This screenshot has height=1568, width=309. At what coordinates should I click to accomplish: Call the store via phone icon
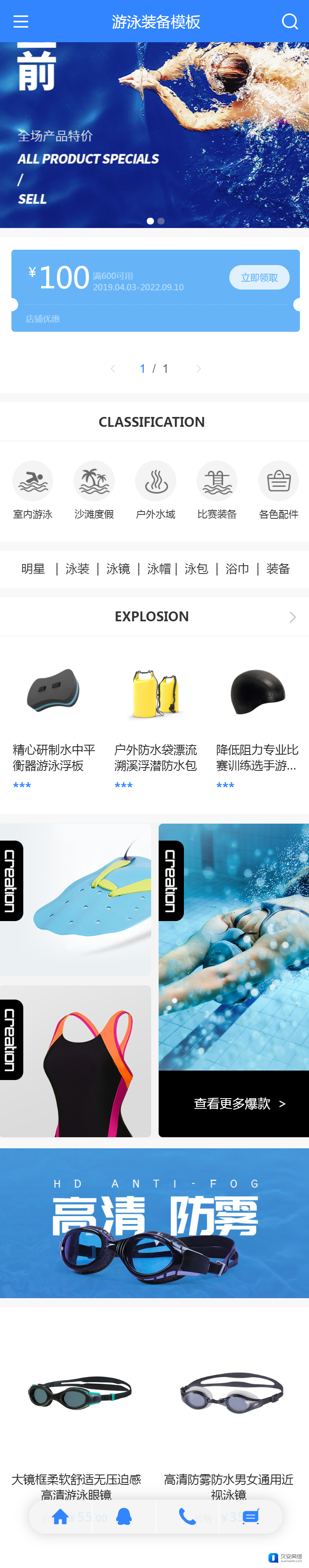pyautogui.click(x=187, y=1516)
